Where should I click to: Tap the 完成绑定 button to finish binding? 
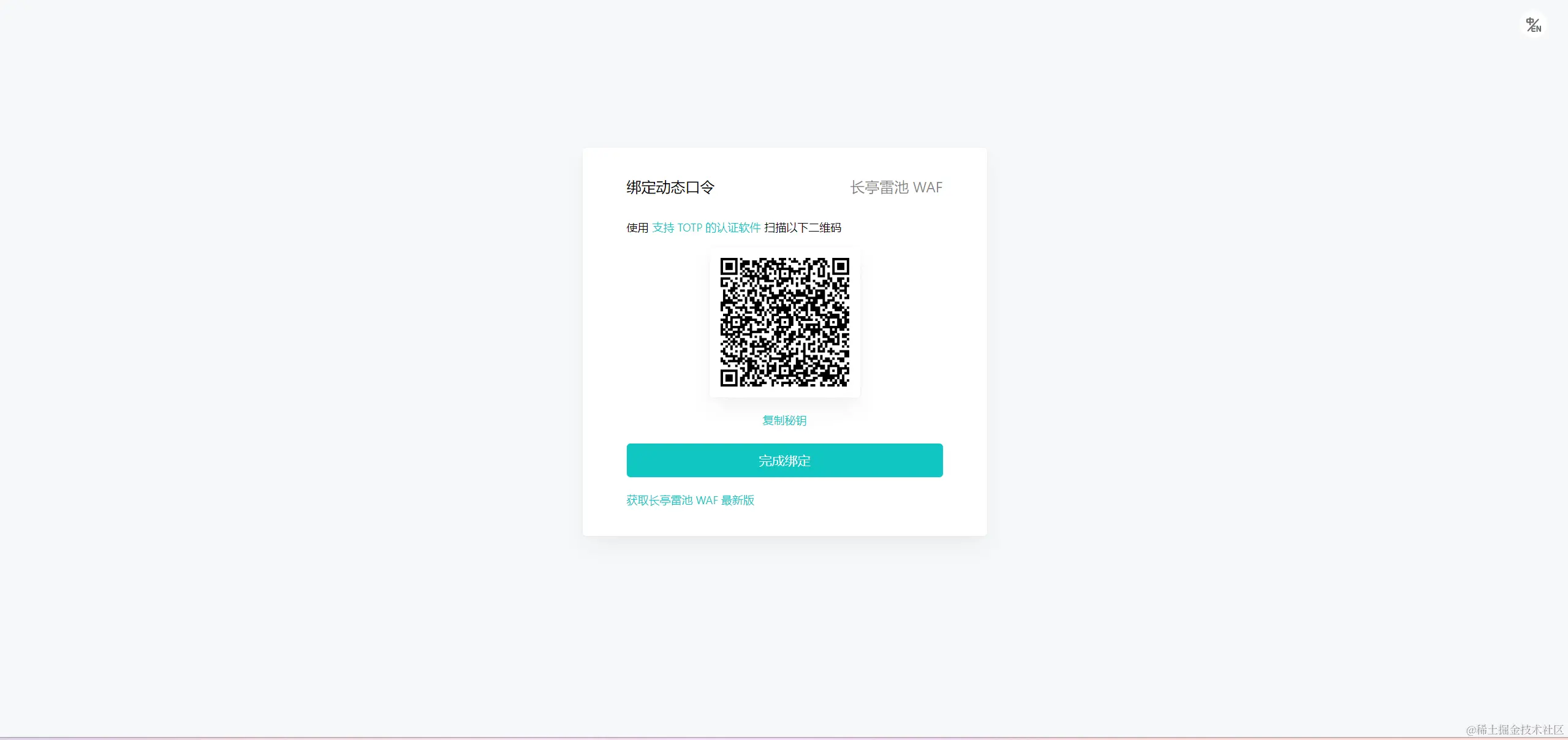[784, 460]
